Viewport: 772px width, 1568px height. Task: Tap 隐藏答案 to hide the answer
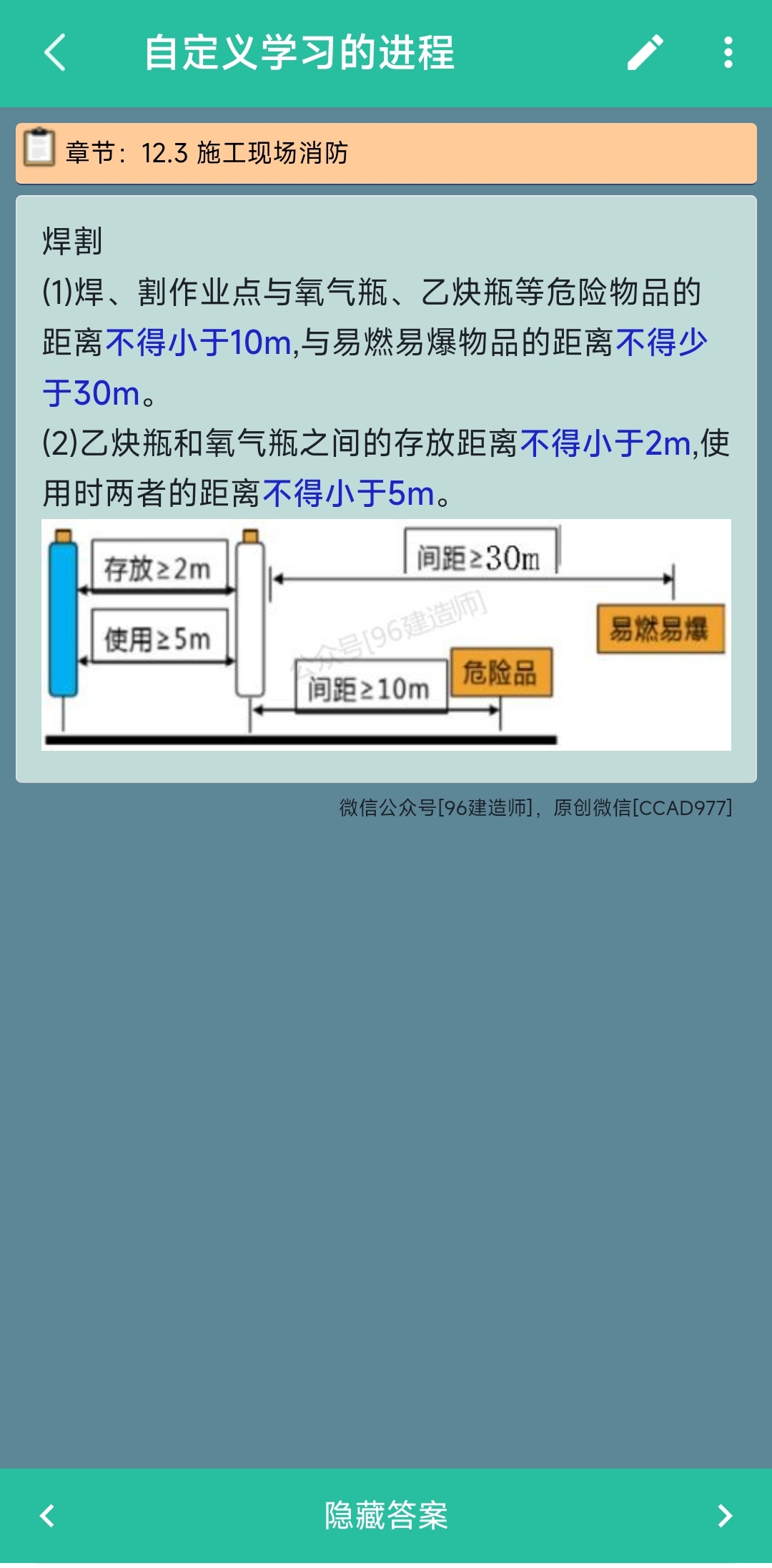tap(386, 1515)
